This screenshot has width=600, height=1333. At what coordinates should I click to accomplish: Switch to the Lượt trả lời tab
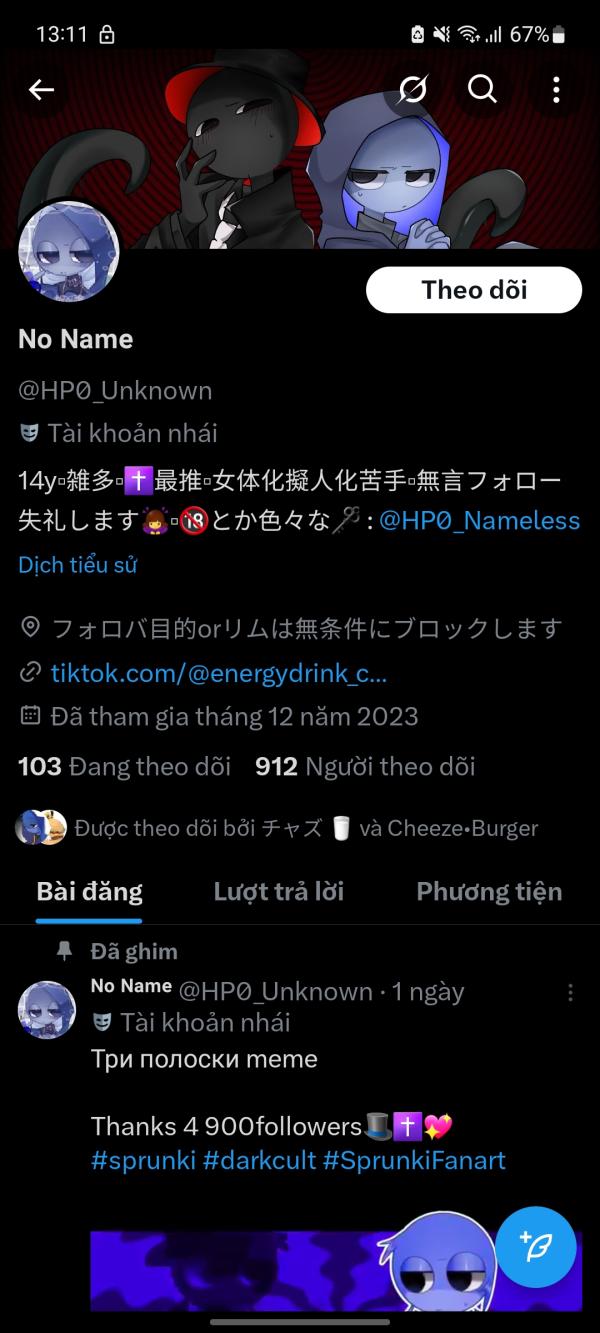pyautogui.click(x=278, y=891)
